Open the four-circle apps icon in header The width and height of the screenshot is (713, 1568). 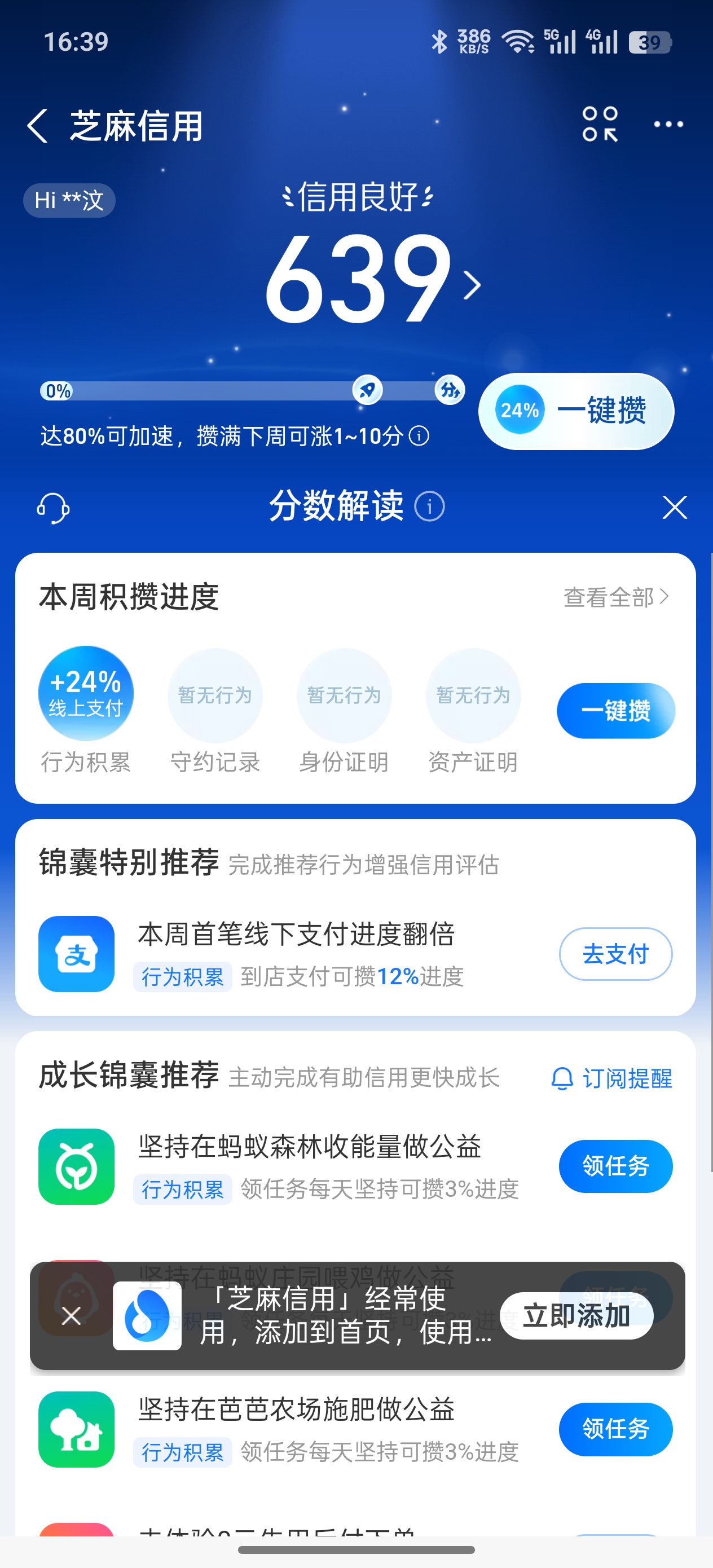pos(600,125)
